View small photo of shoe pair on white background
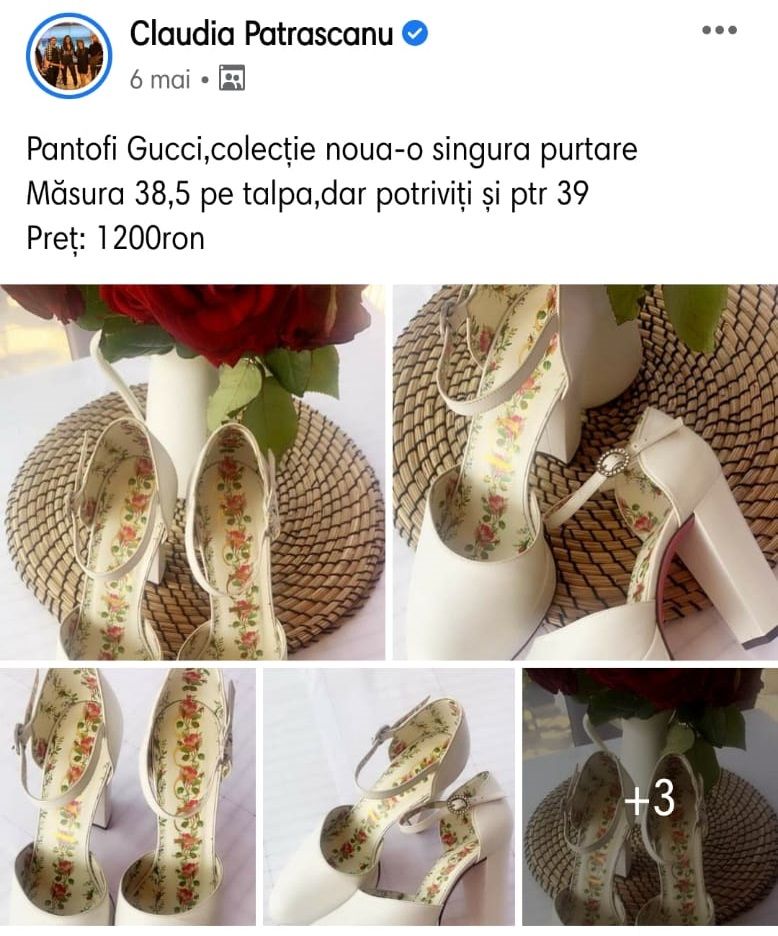The height and width of the screenshot is (936, 778). pyautogui.click(x=128, y=797)
